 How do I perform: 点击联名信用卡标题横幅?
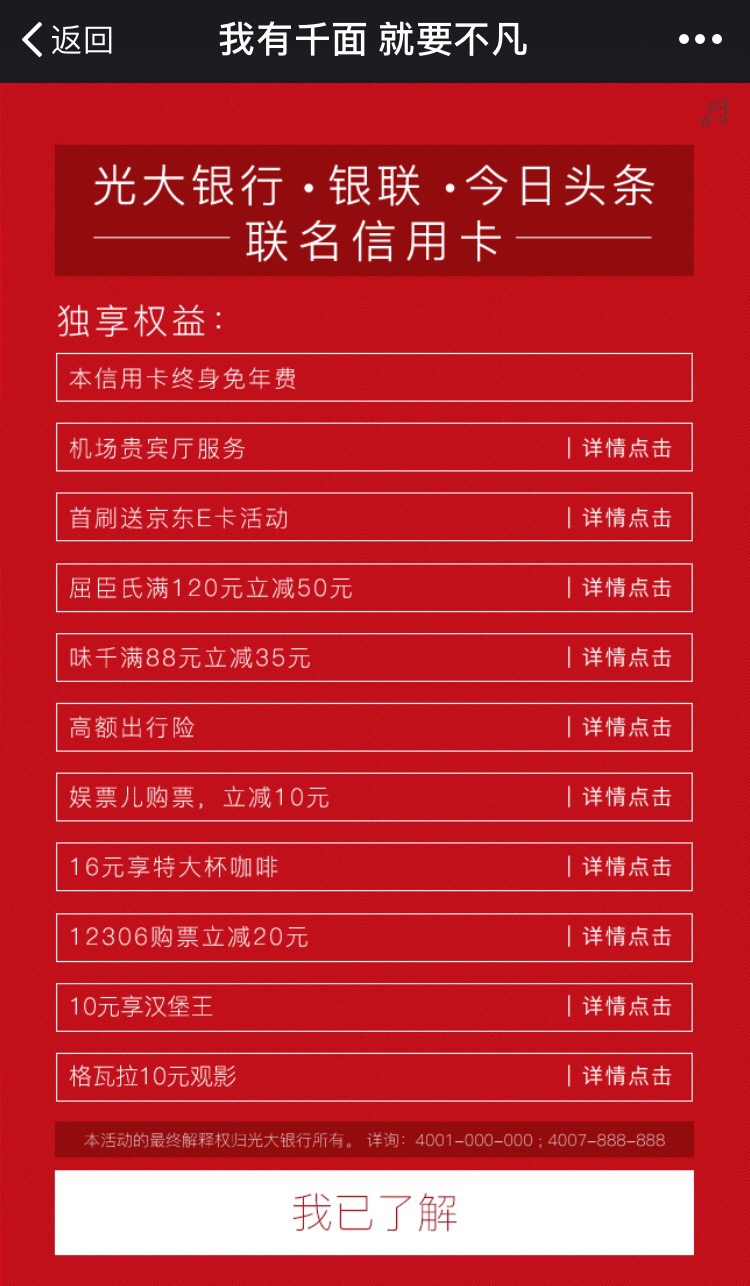click(375, 211)
